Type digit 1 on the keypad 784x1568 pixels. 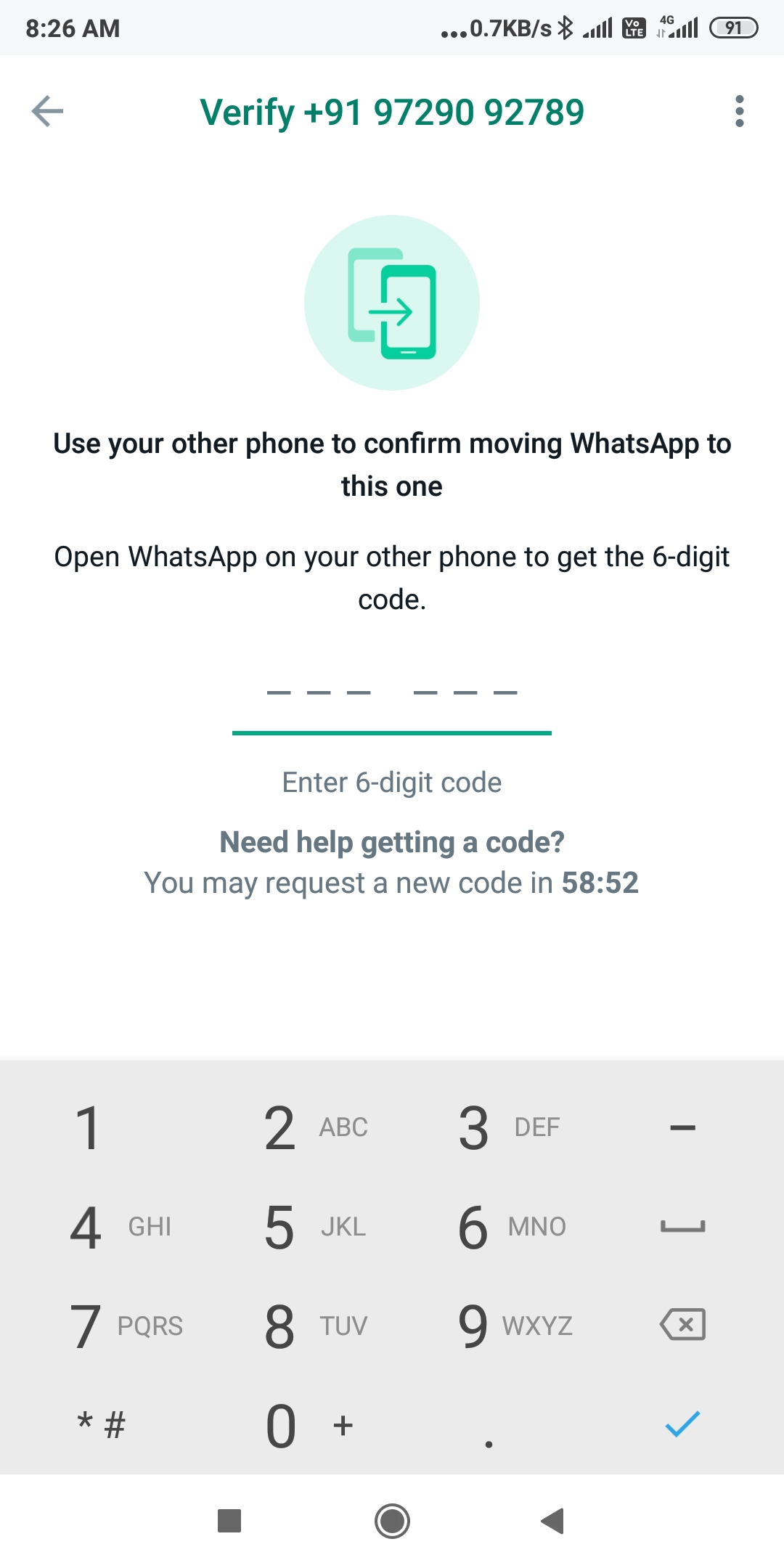[98, 1127]
